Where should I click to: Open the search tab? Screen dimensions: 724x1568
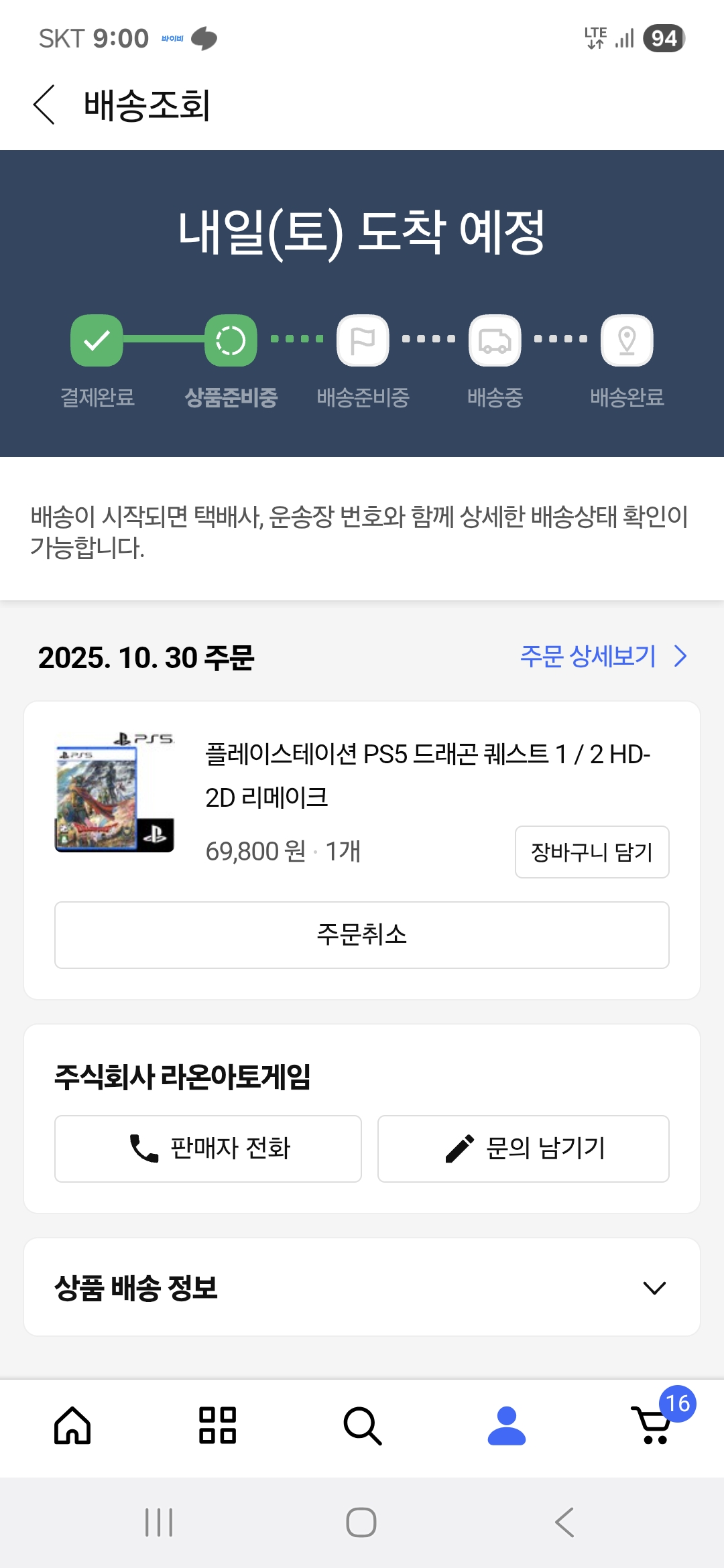click(362, 1425)
